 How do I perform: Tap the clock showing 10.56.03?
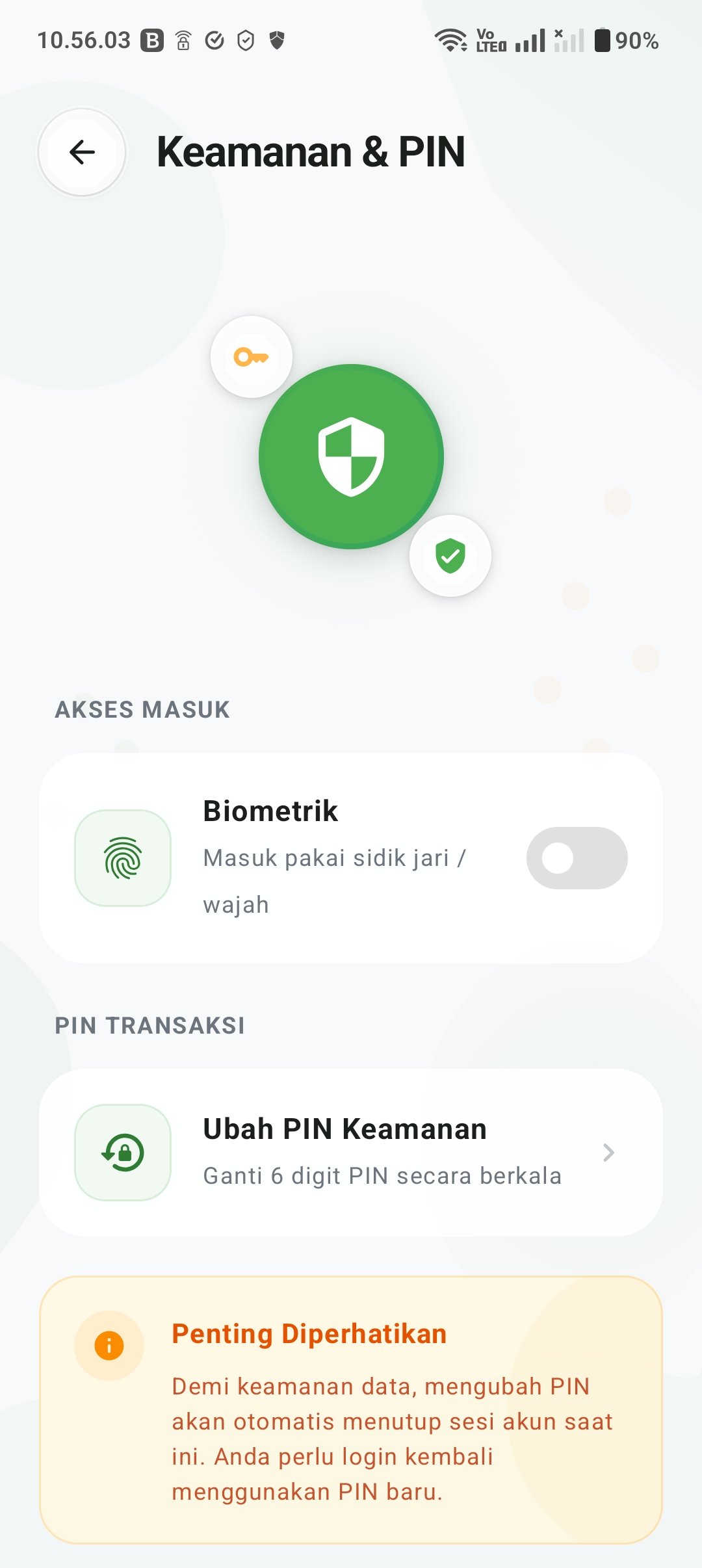(x=84, y=40)
